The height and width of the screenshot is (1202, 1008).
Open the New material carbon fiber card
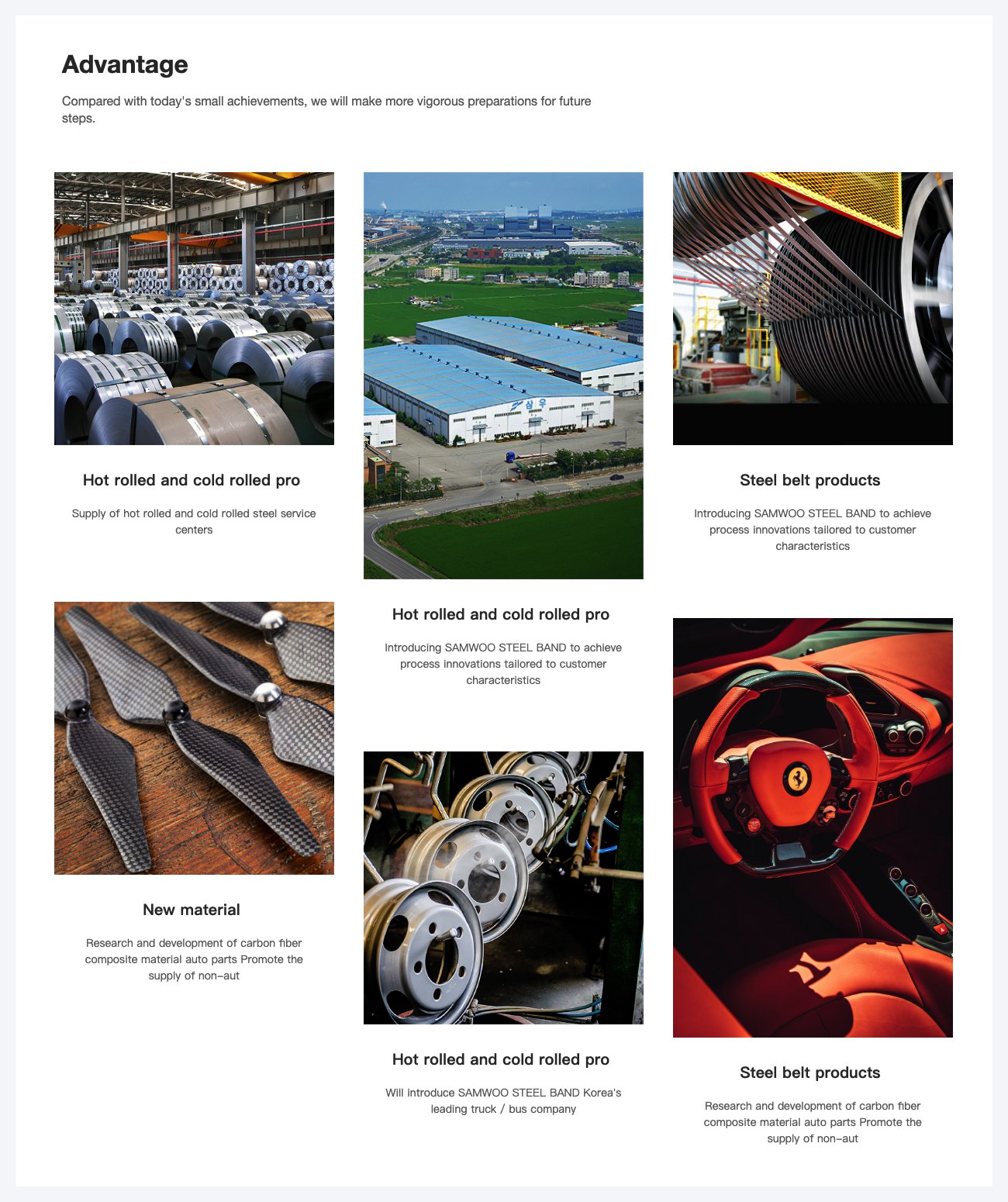194,738
